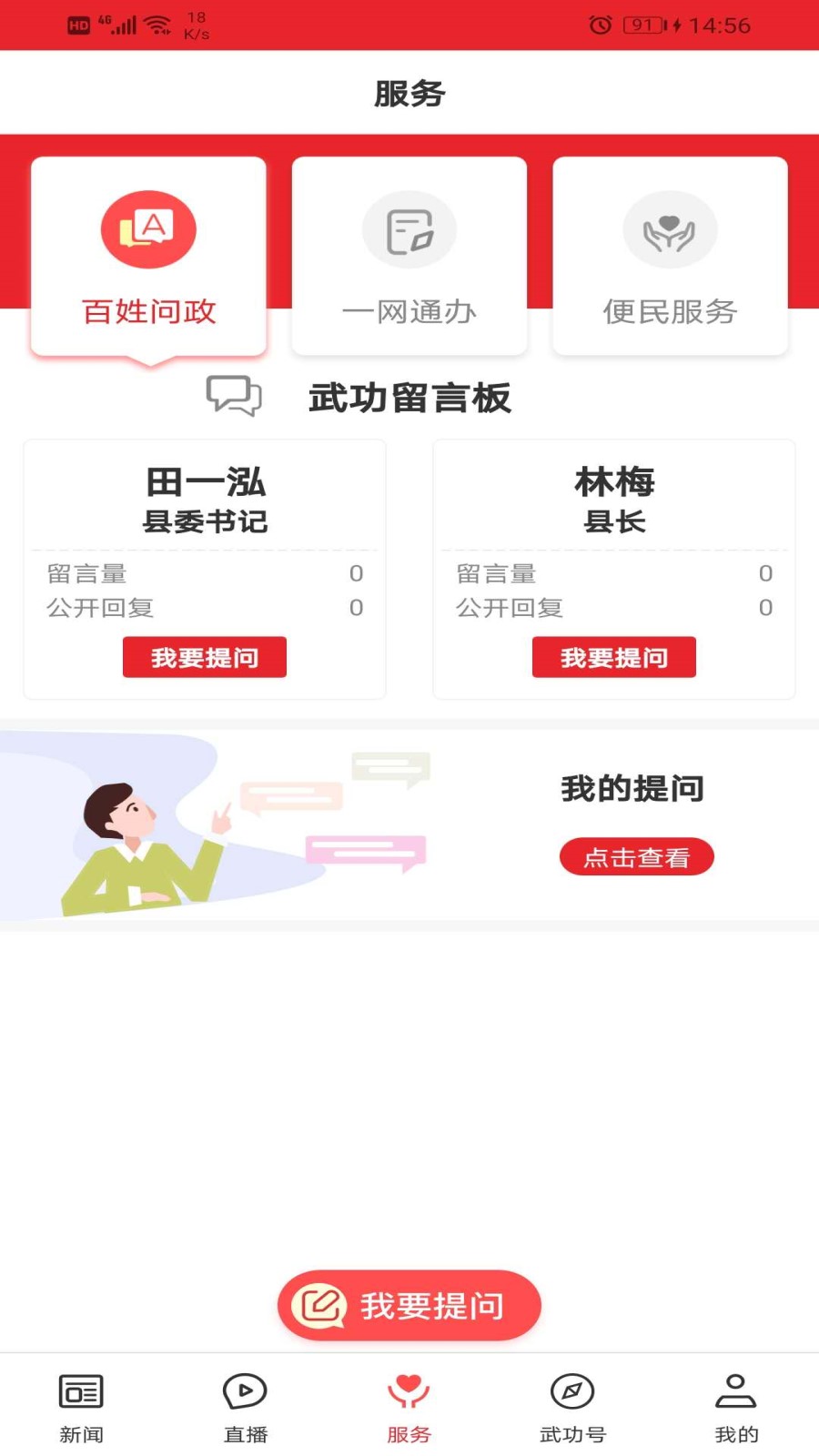Click 我要提问 under 田一泓 县委书记
Image resolution: width=819 pixels, height=1456 pixels.
pyautogui.click(x=204, y=656)
